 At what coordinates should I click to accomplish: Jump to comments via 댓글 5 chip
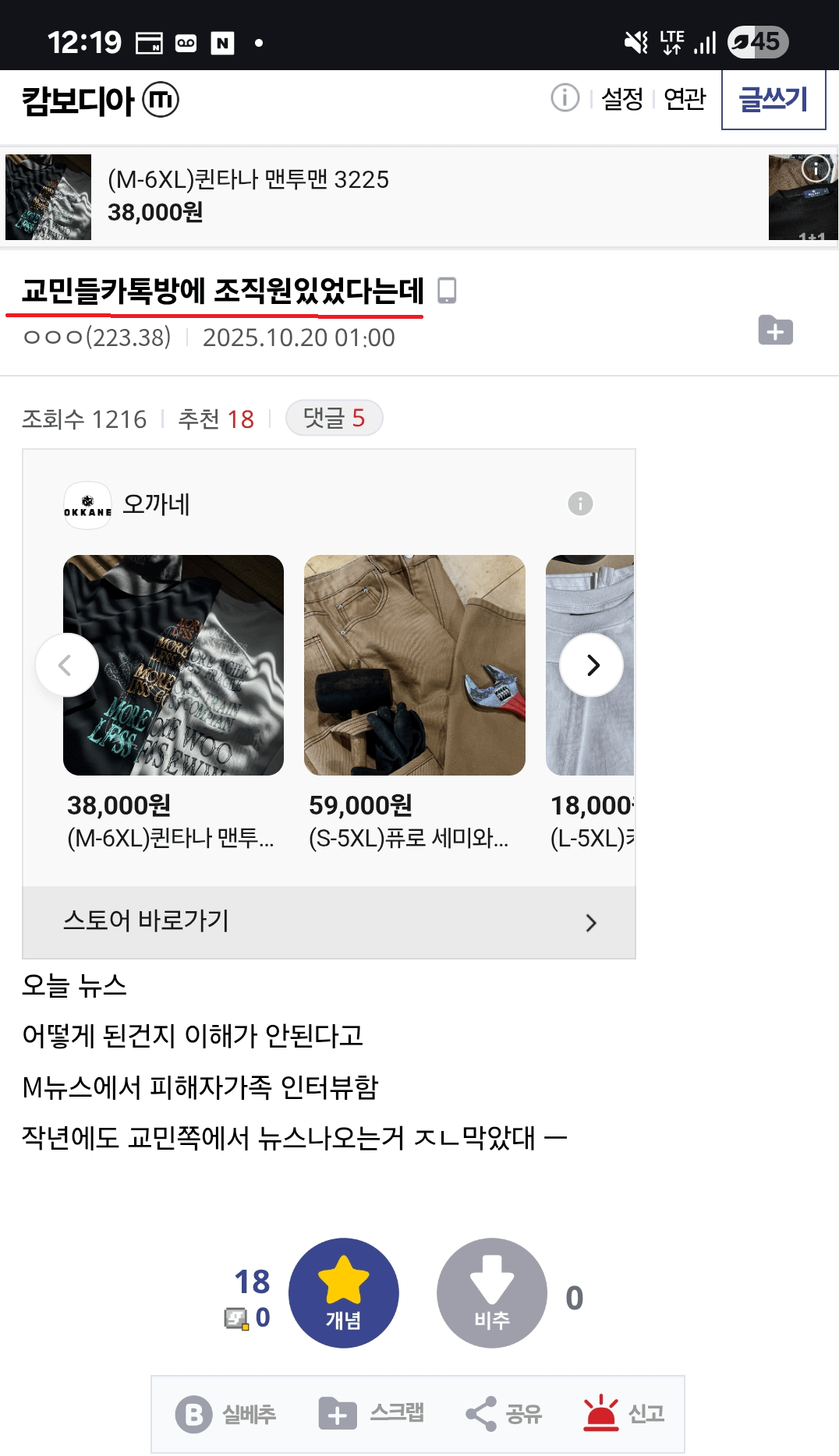coord(334,418)
